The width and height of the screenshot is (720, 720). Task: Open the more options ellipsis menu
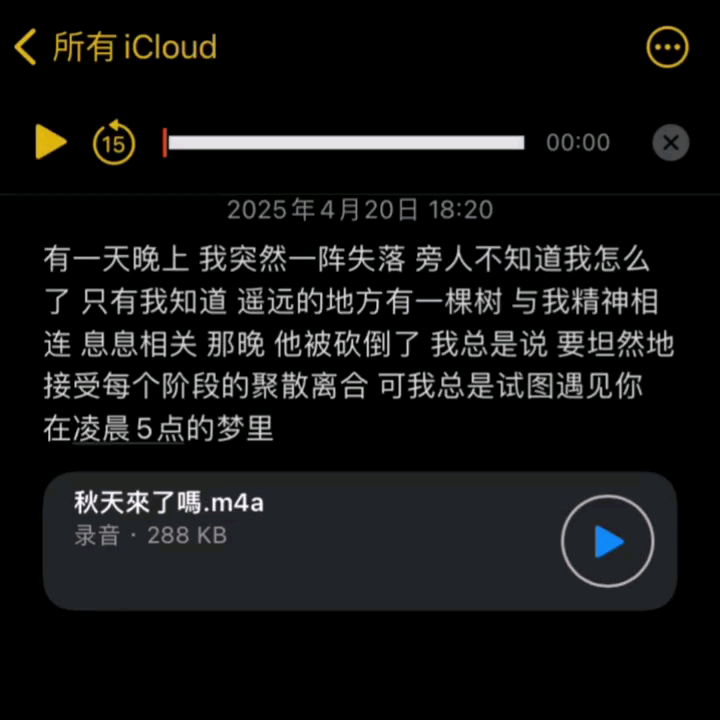pyautogui.click(x=667, y=47)
